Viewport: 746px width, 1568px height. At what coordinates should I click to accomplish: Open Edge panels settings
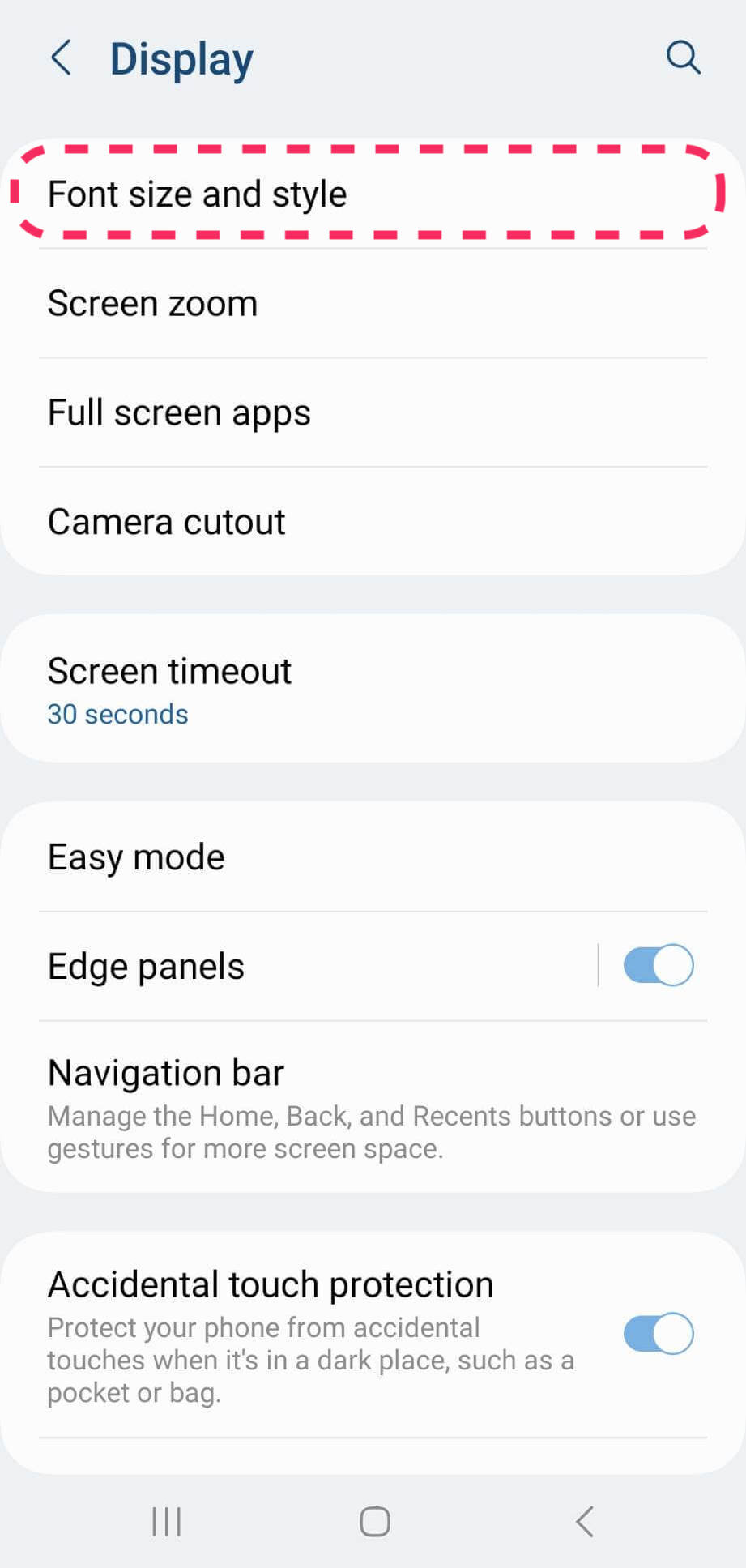pos(147,966)
